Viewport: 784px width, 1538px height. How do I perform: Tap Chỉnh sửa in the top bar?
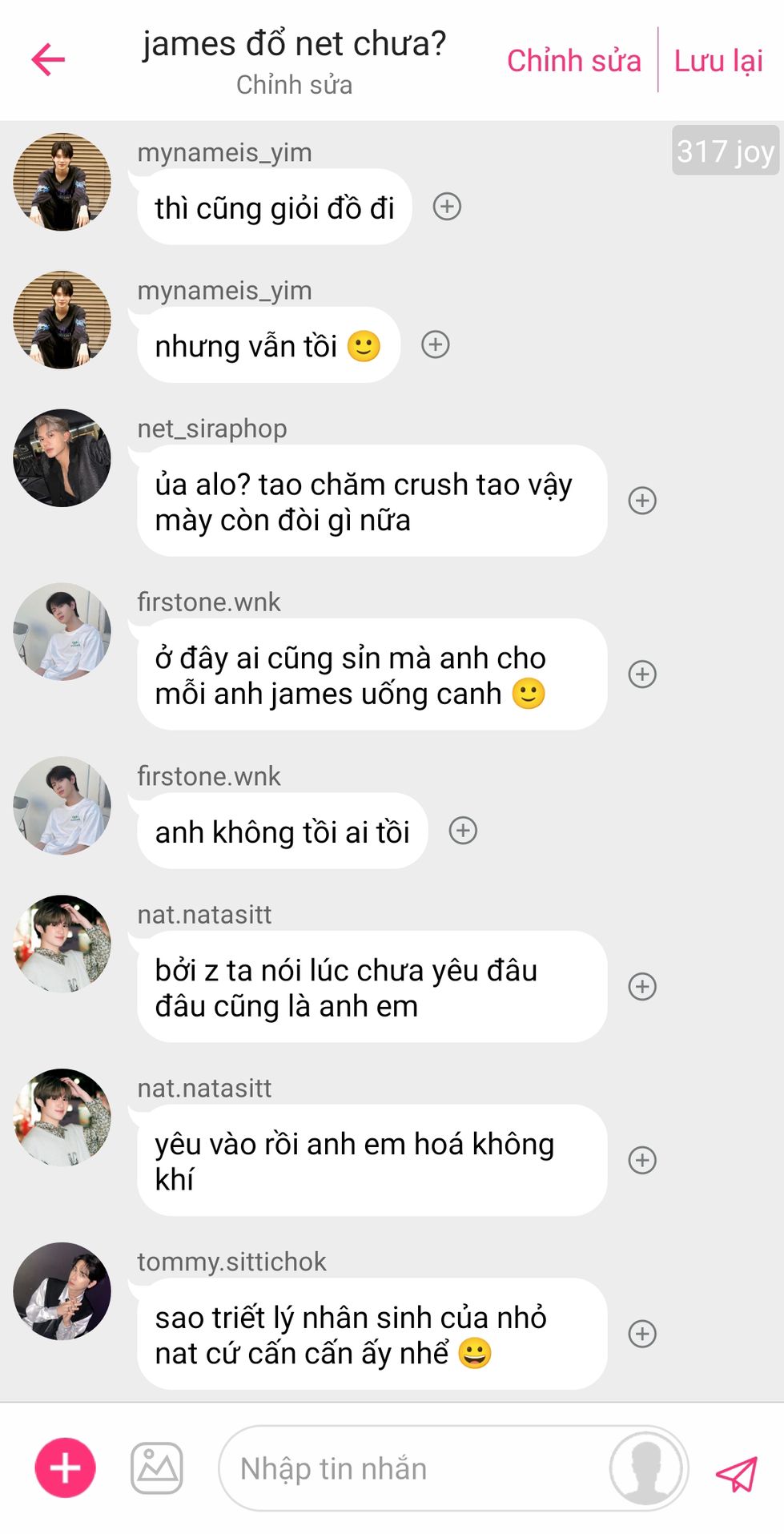tap(573, 61)
